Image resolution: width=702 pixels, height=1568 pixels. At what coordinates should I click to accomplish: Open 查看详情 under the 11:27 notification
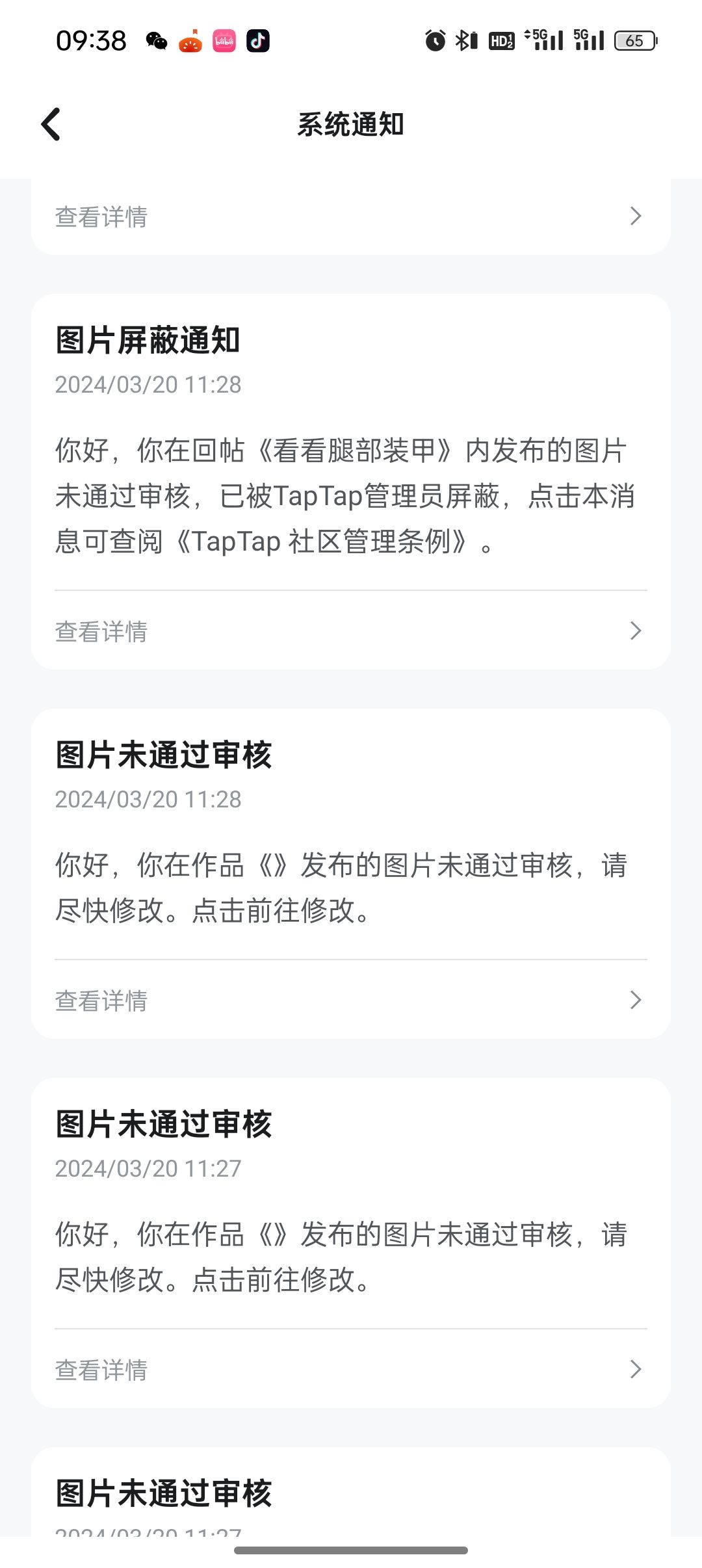(x=101, y=1370)
